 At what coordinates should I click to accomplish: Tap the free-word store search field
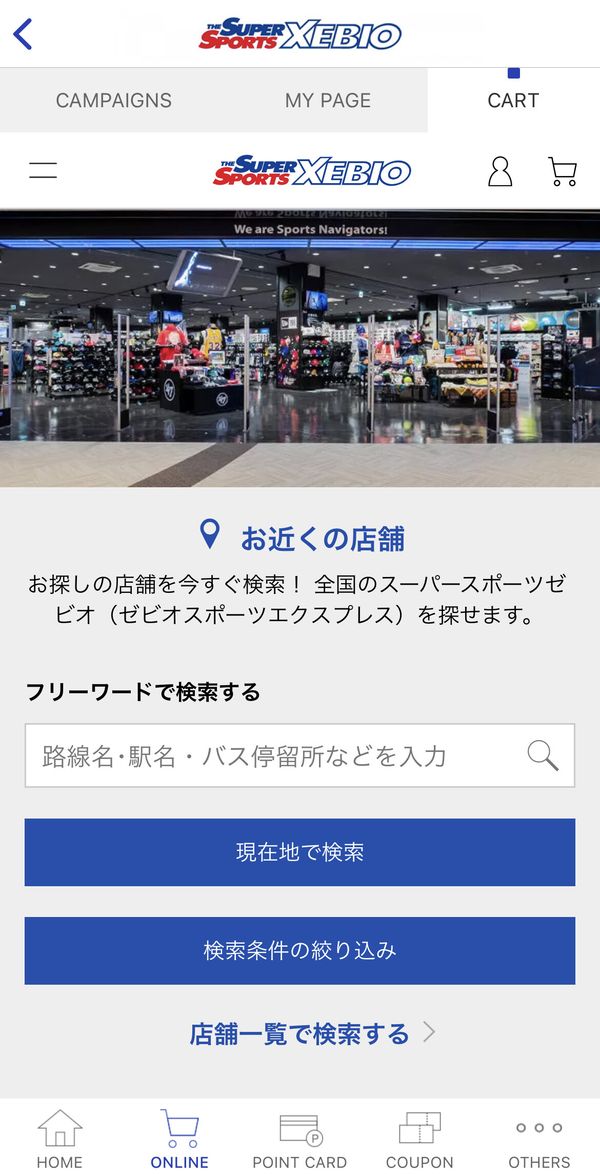point(300,755)
